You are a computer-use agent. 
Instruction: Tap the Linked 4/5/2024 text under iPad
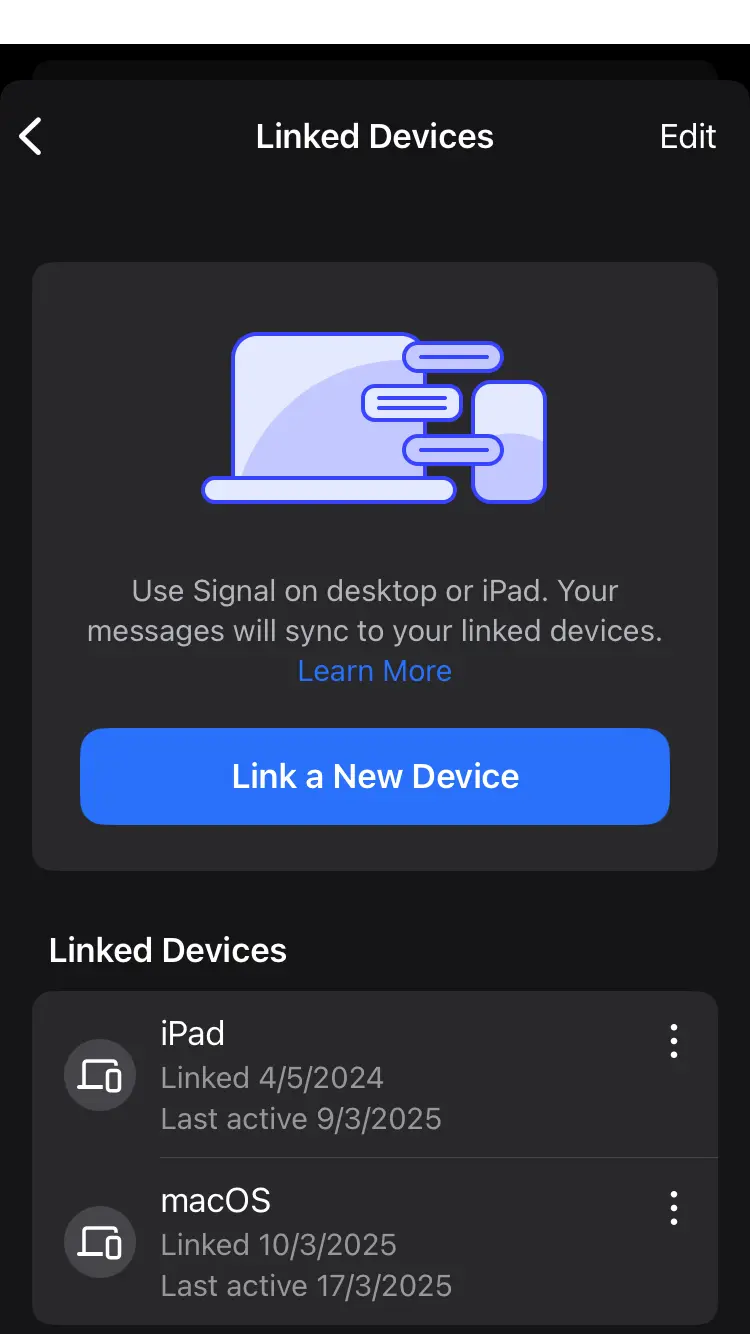coord(271,1077)
